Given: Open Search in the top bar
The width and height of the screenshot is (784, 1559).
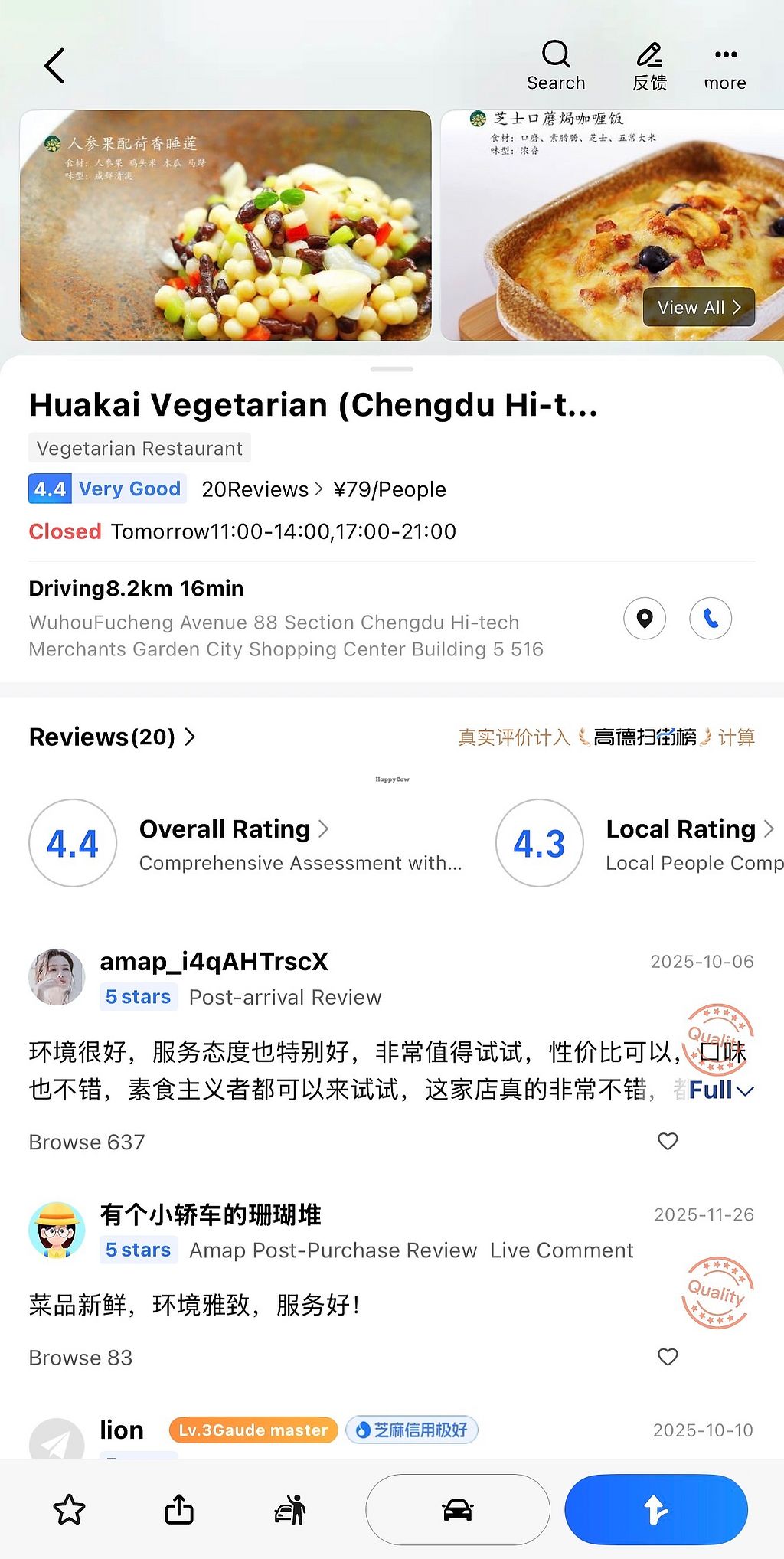Looking at the screenshot, I should (x=556, y=66).
